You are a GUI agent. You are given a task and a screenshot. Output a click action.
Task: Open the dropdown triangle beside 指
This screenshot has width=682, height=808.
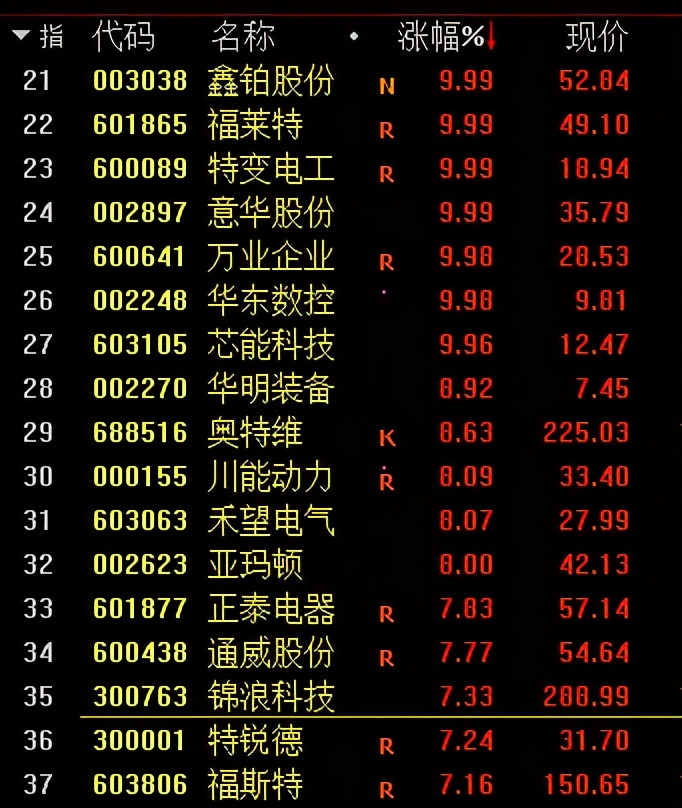[x=21, y=37]
